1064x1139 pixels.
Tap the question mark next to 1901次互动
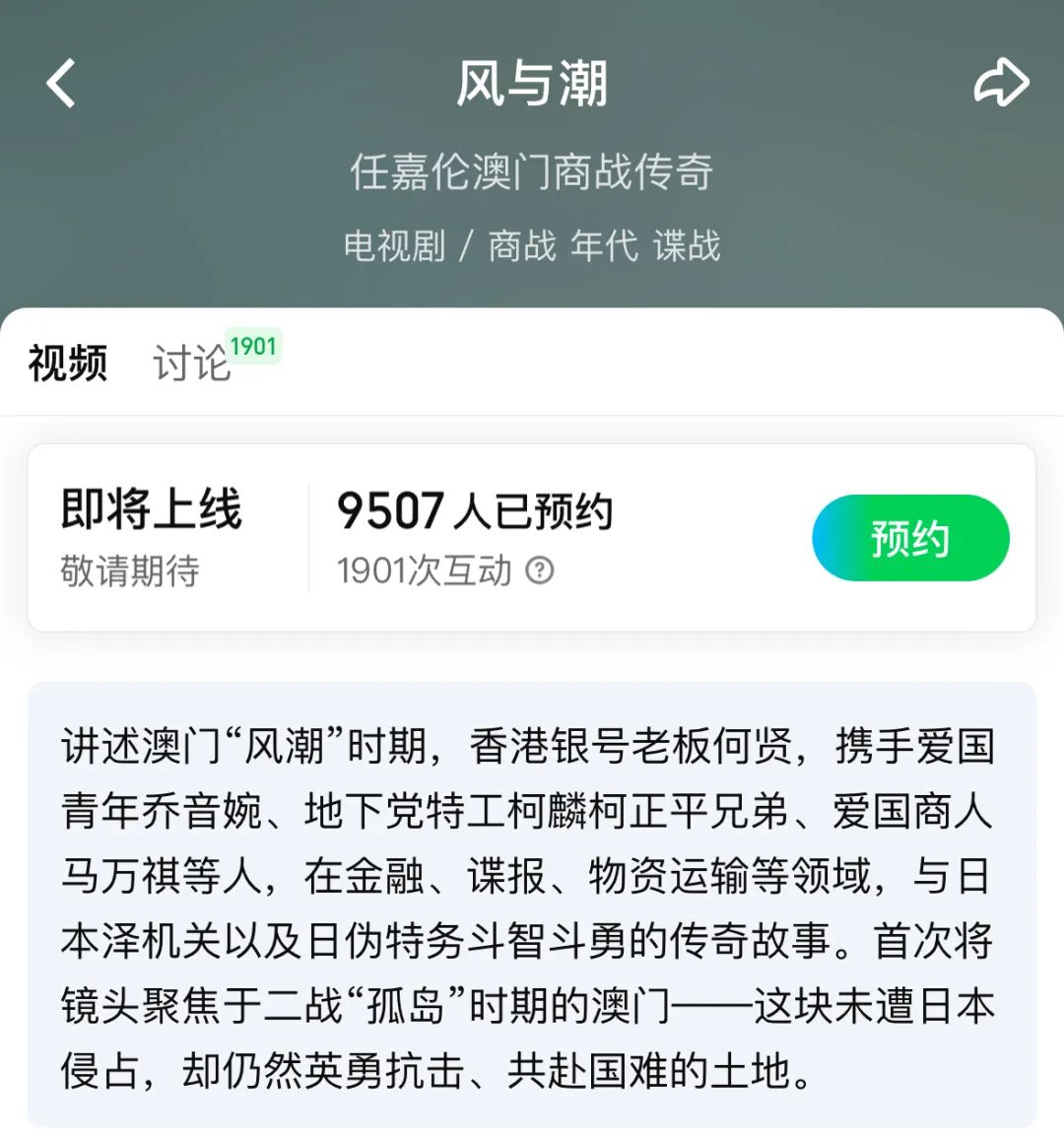point(540,572)
